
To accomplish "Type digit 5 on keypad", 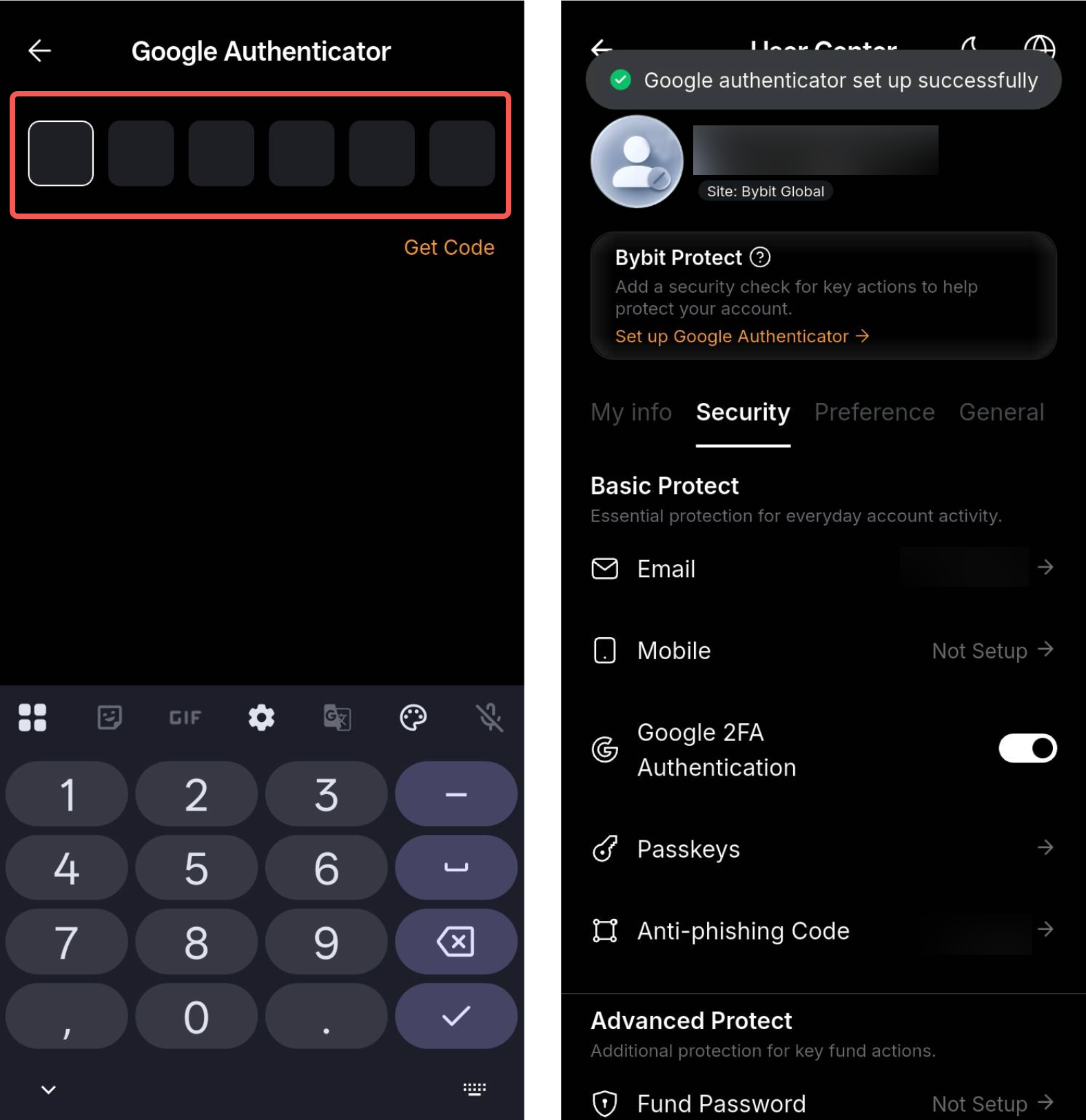I will pos(196,868).
